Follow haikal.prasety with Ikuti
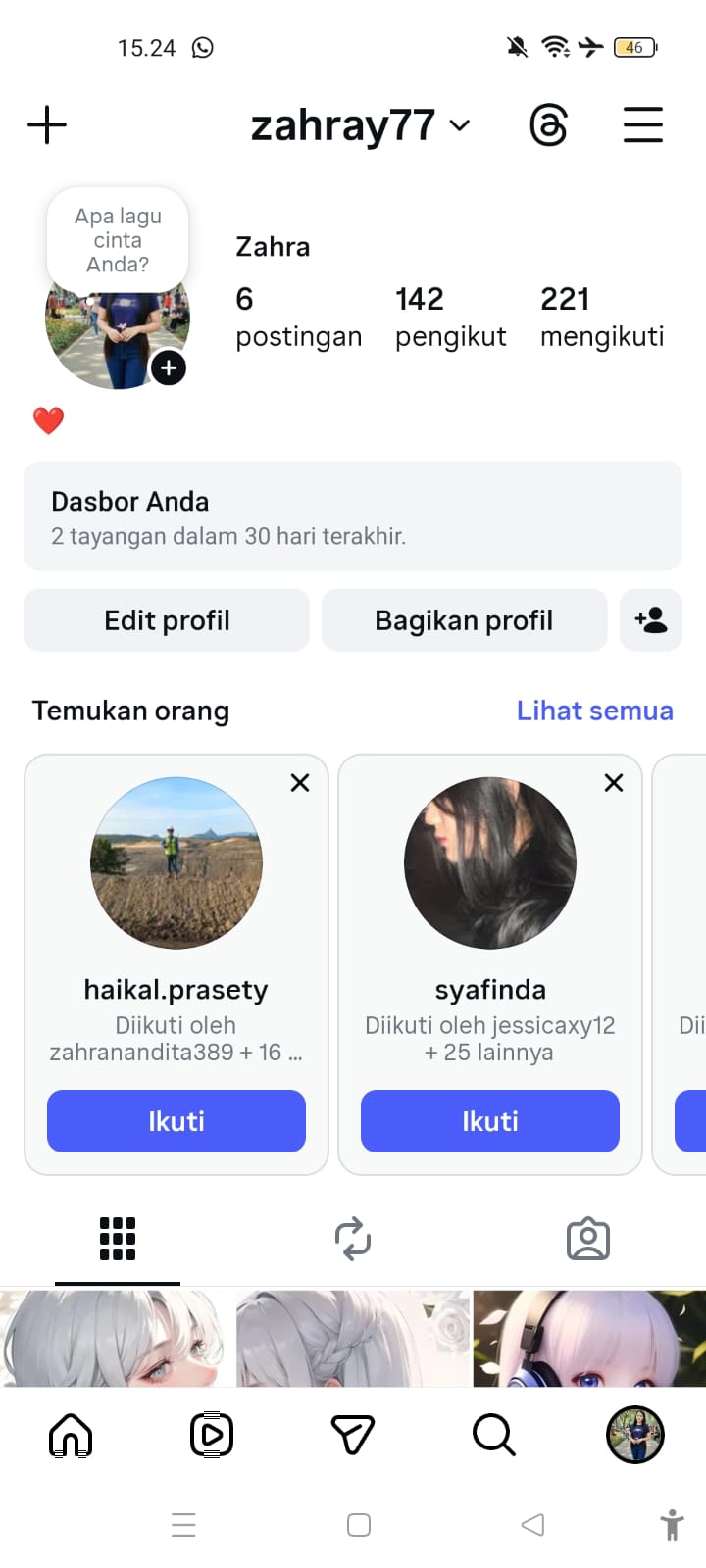Screen dimensions: 706x1568 coord(176,1121)
